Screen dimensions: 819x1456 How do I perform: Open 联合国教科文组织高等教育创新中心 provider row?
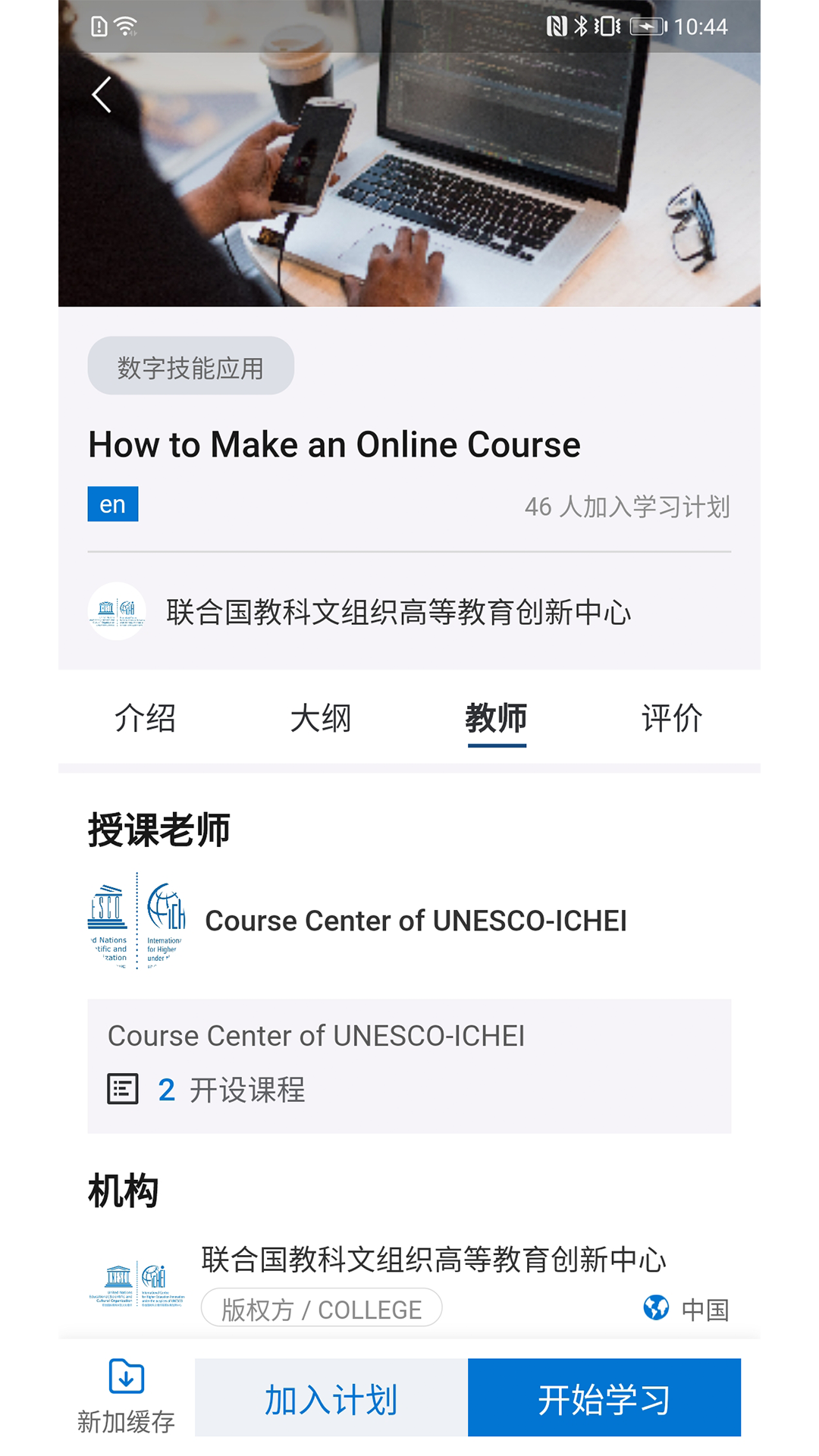[397, 612]
